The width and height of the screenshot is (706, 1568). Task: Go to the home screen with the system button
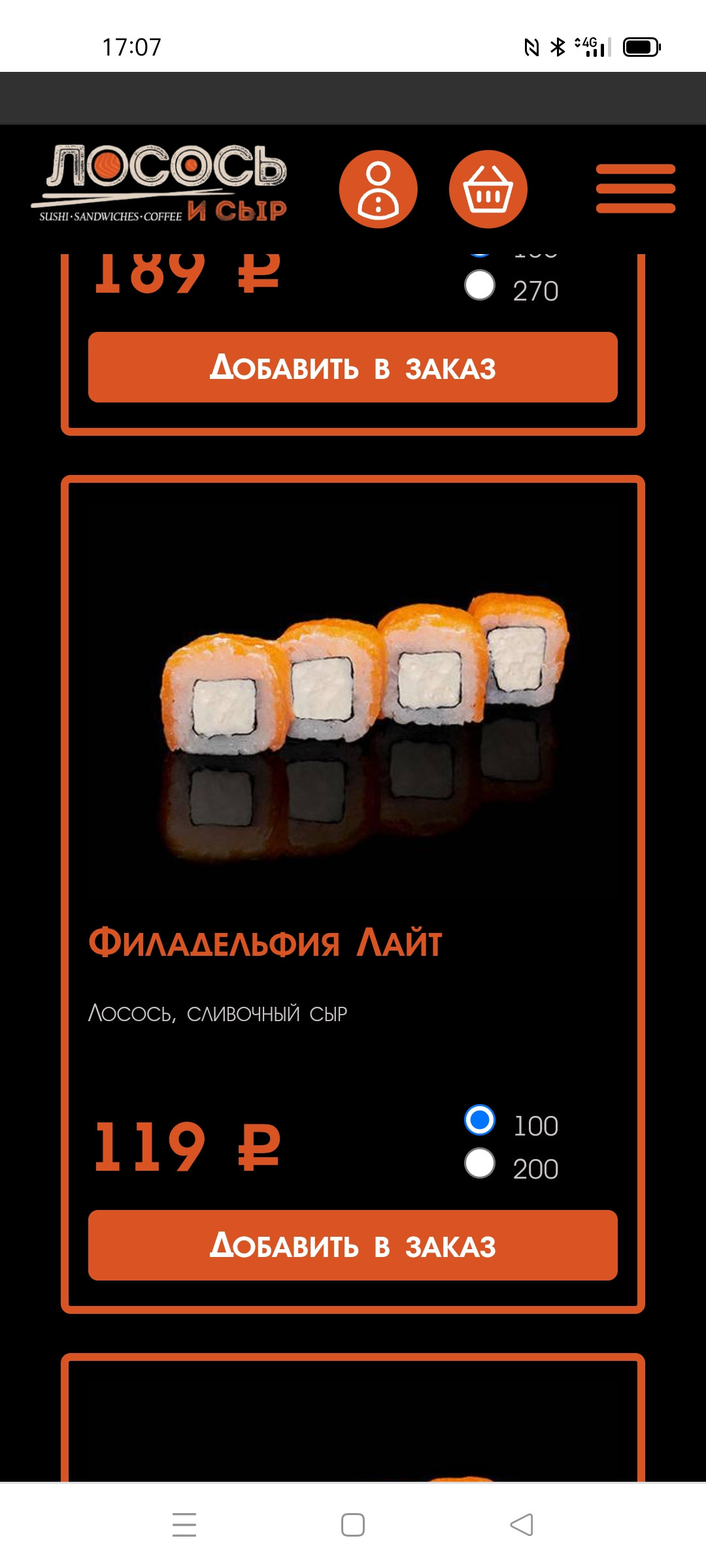pyautogui.click(x=353, y=1525)
